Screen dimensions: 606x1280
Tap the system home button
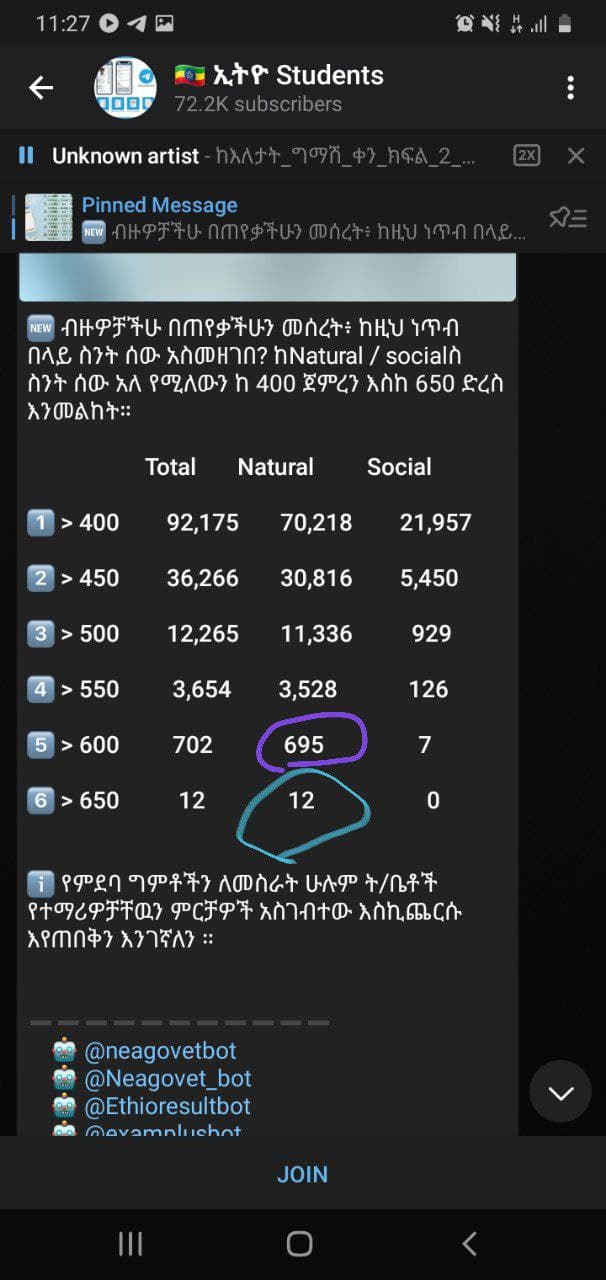[x=300, y=1243]
